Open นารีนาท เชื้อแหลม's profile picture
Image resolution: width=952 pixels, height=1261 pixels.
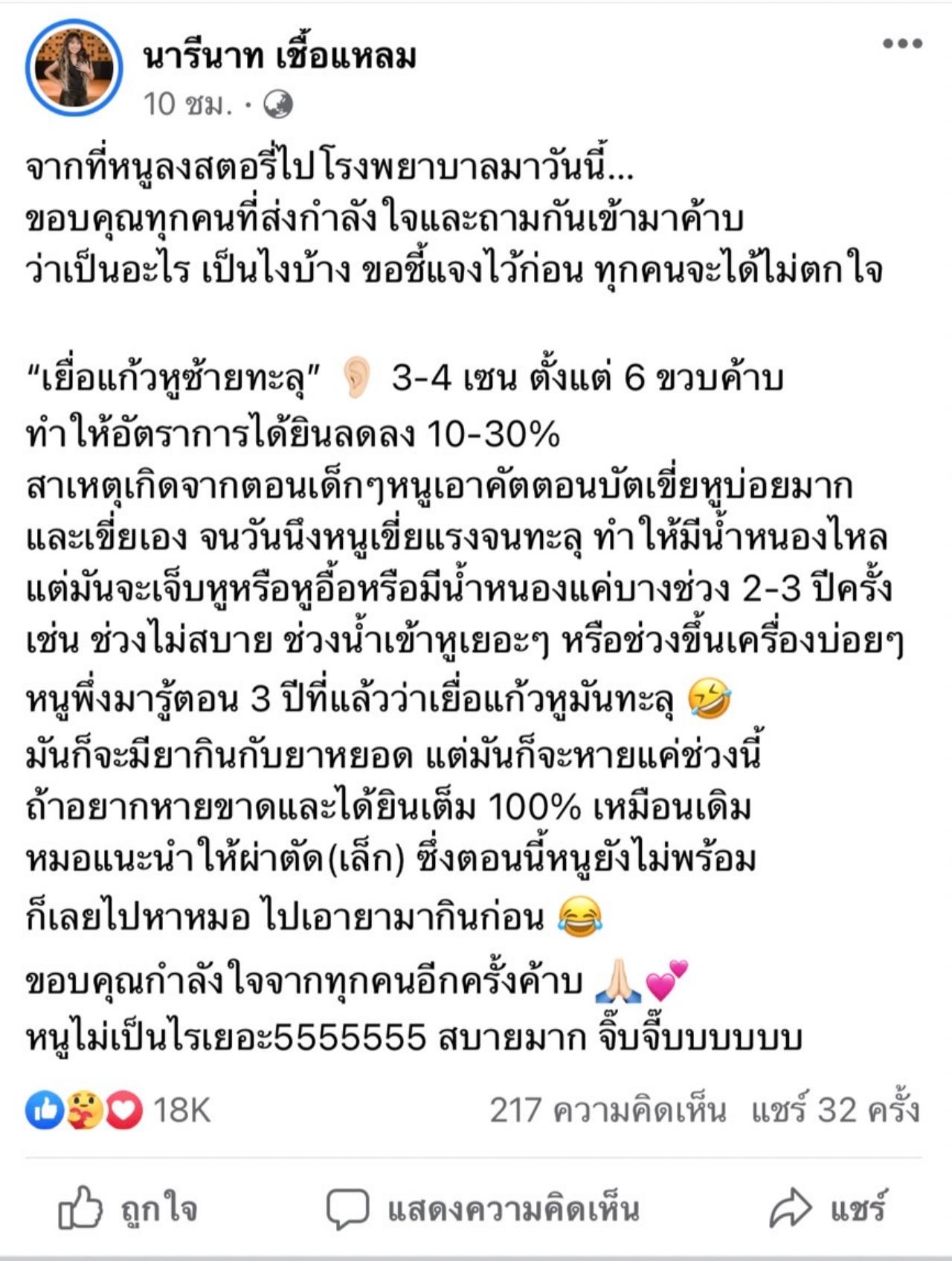(x=73, y=68)
